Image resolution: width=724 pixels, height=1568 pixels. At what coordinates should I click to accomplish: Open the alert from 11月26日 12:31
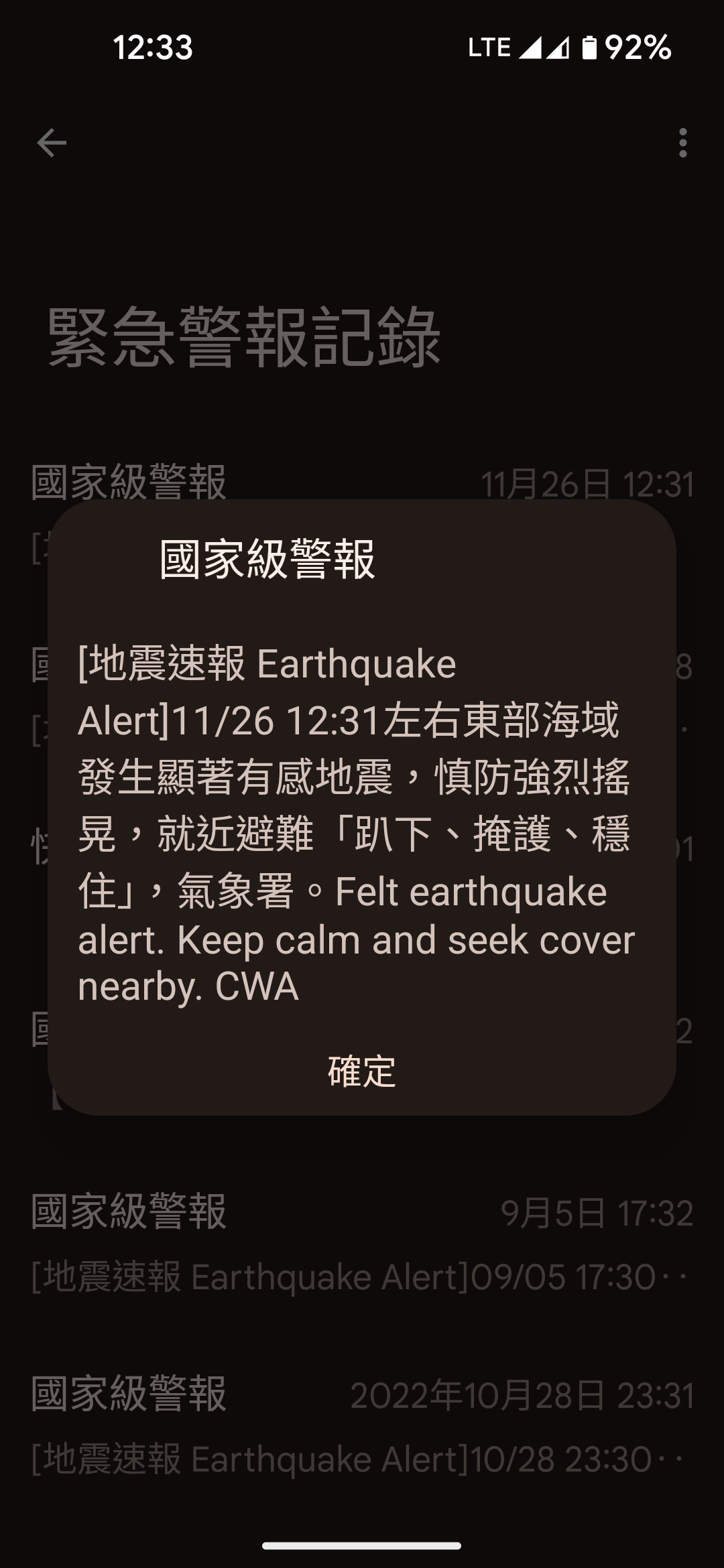(362, 482)
